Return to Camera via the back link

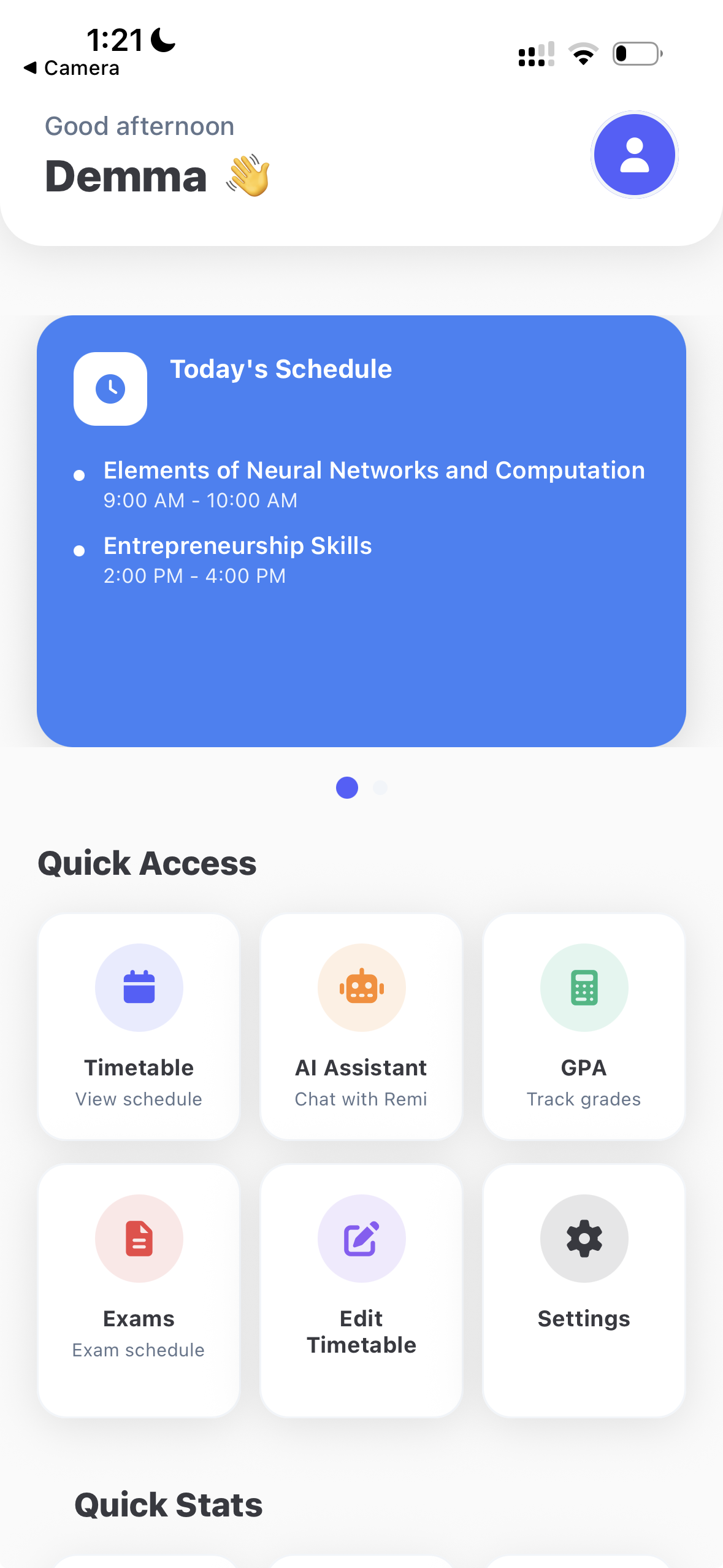click(71, 67)
